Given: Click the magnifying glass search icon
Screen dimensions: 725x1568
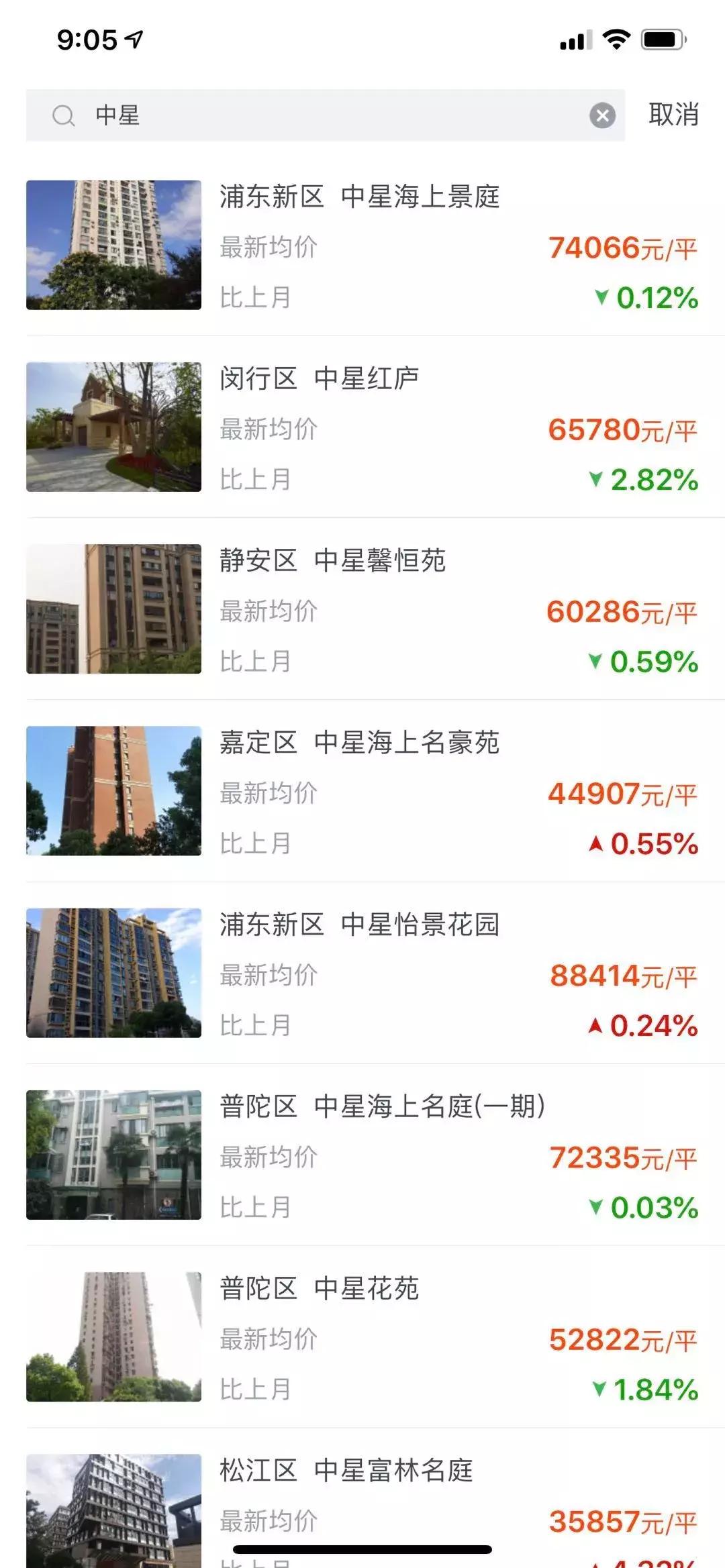Looking at the screenshot, I should (x=62, y=117).
